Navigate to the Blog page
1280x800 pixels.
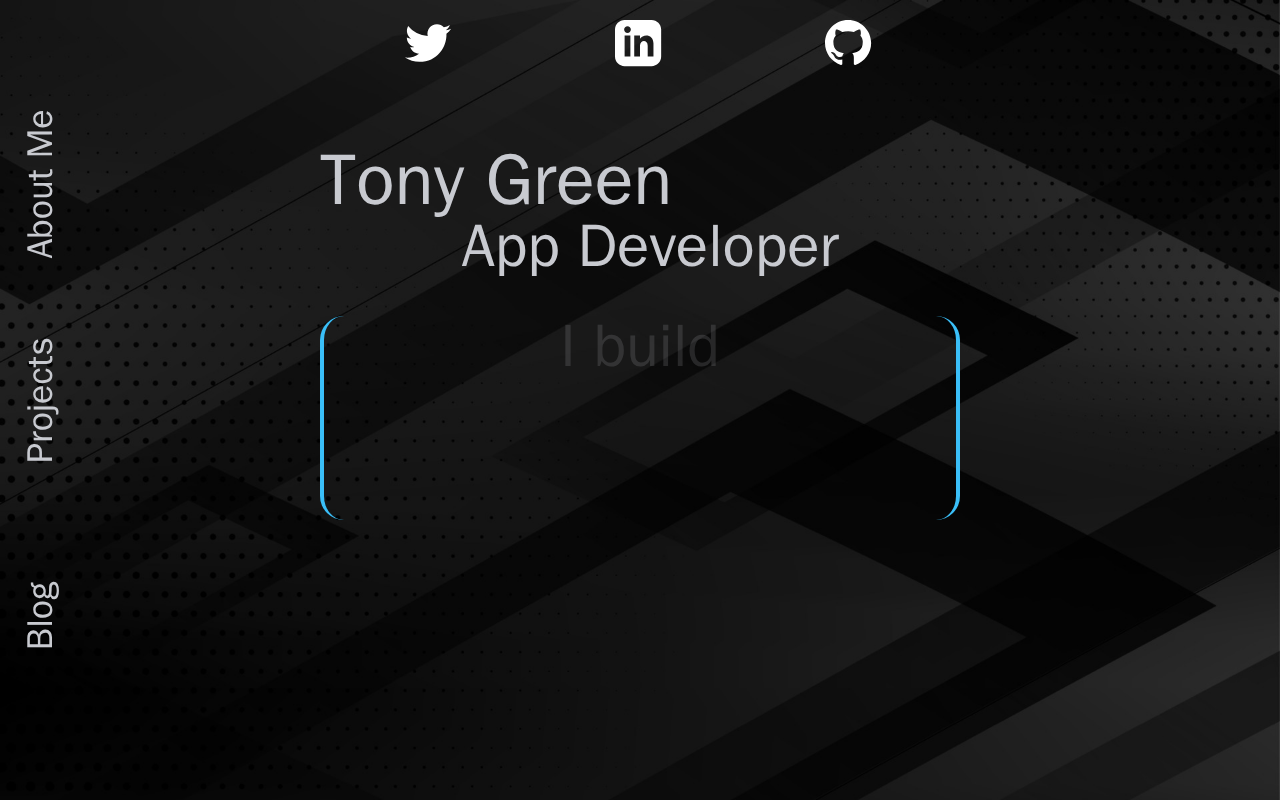(x=41, y=614)
